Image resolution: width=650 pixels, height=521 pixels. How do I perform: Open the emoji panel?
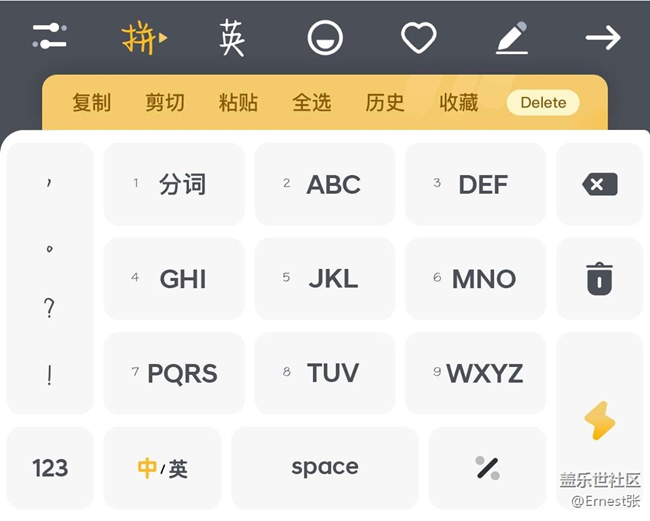tap(325, 38)
